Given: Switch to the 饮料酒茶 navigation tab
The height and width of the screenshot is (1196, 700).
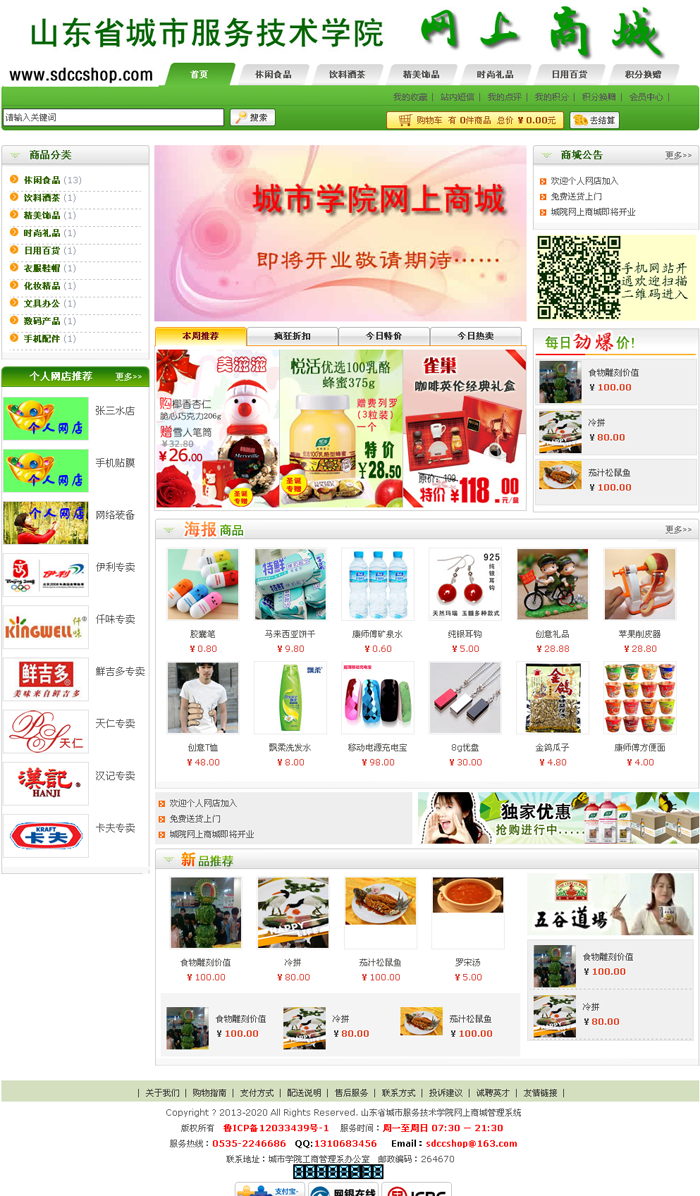Looking at the screenshot, I should (x=347, y=74).
